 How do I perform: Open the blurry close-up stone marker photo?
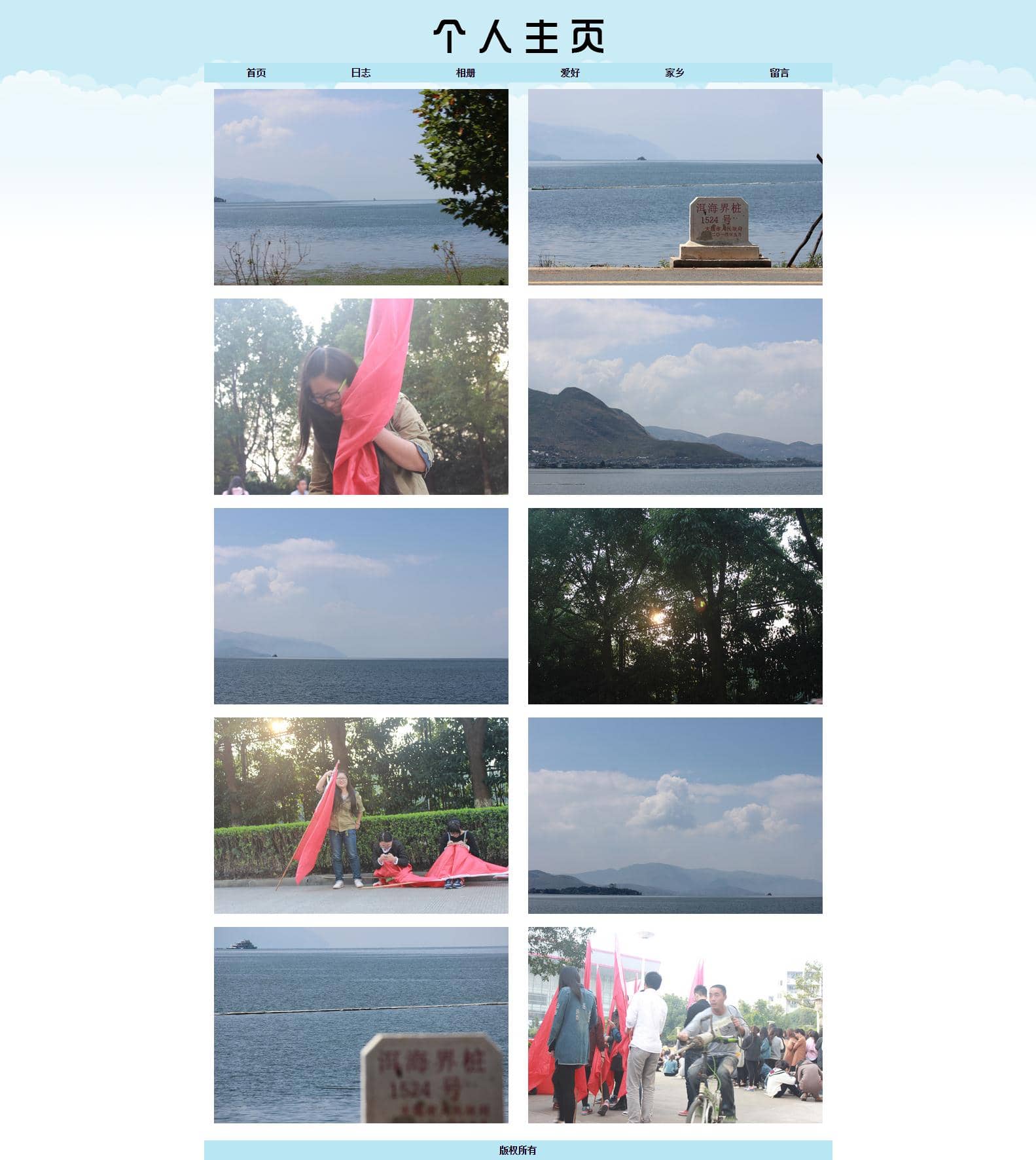point(361,1025)
